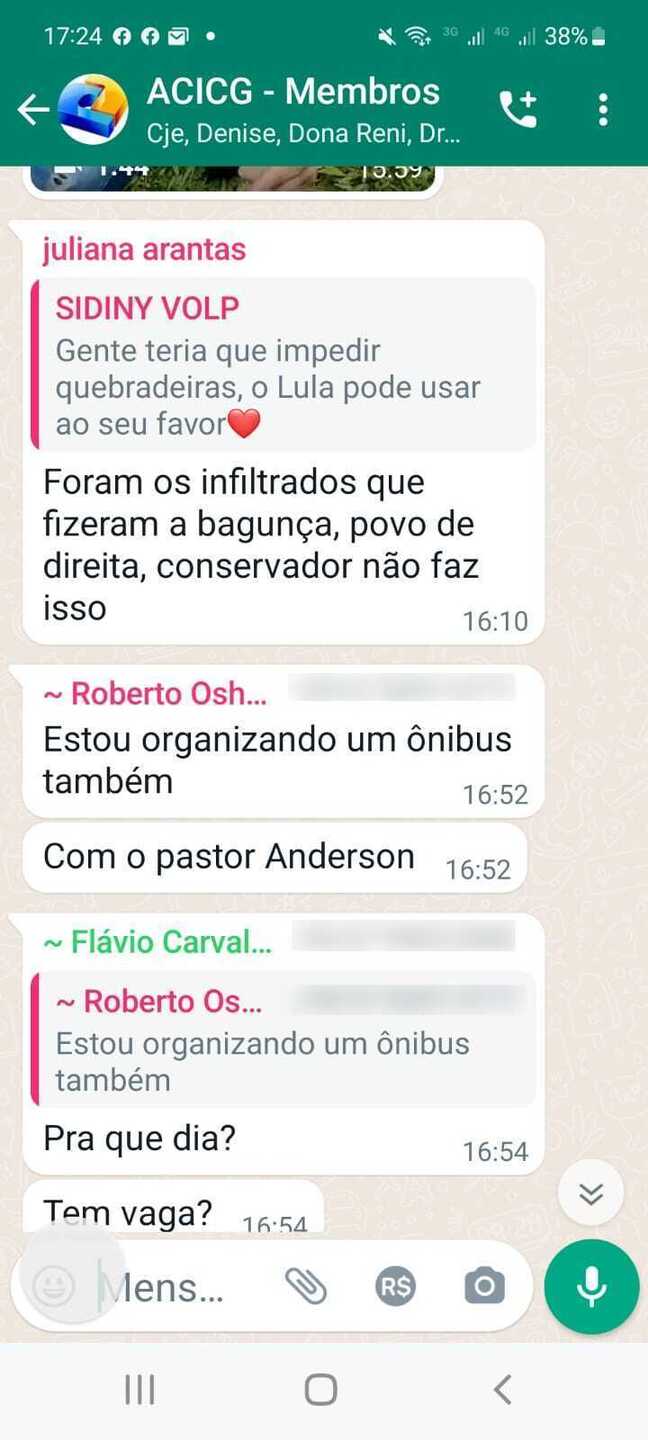Go to the phone home screen
The image size is (648, 1440).
tap(321, 1389)
